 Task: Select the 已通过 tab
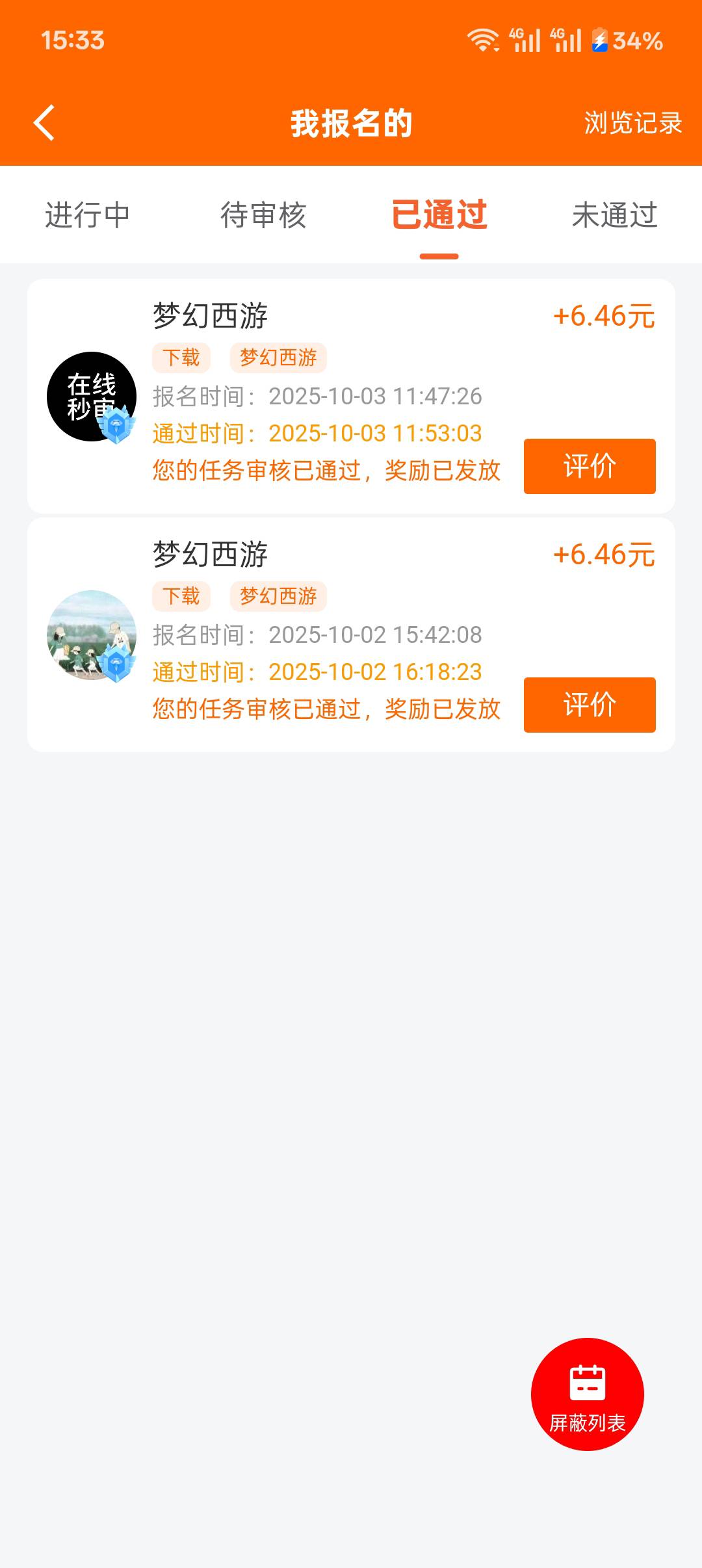[439, 215]
